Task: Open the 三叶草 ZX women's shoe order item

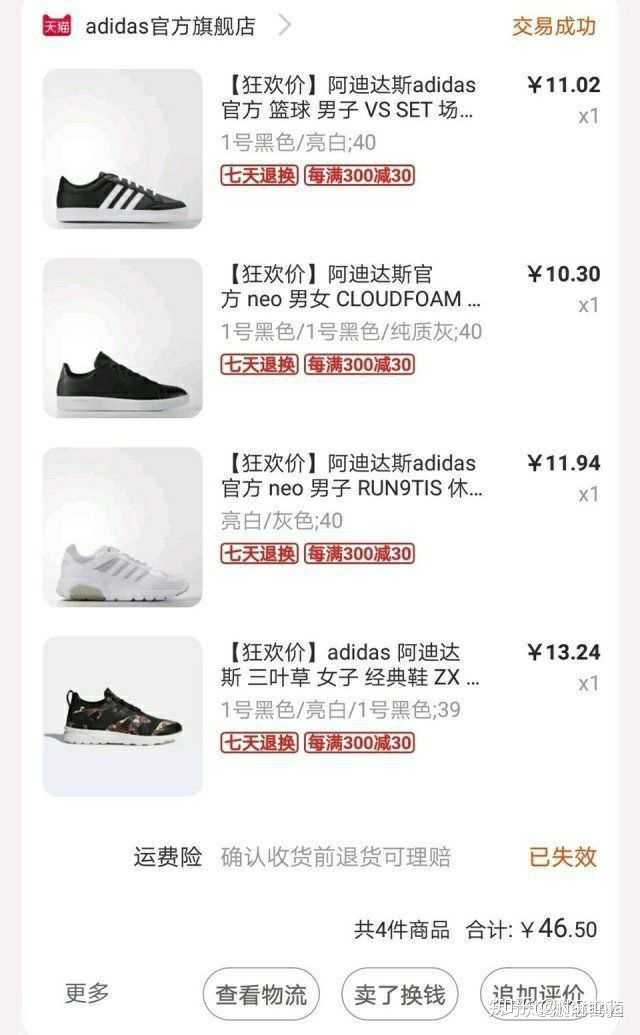Action: pyautogui.click(x=350, y=665)
